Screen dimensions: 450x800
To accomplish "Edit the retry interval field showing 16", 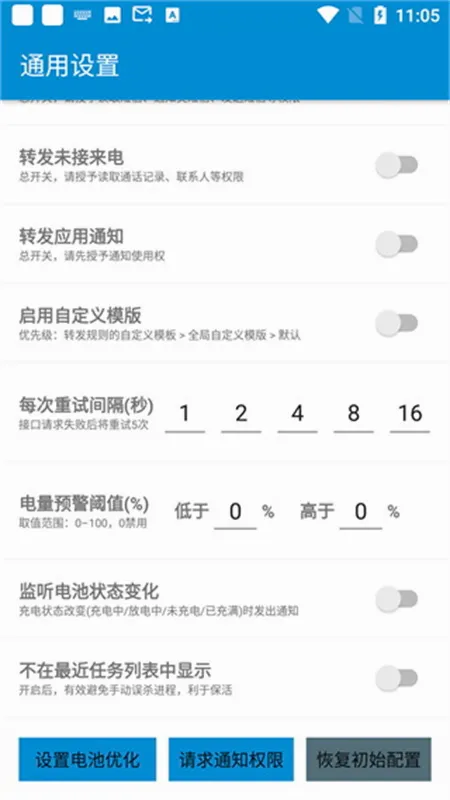I will [410, 414].
